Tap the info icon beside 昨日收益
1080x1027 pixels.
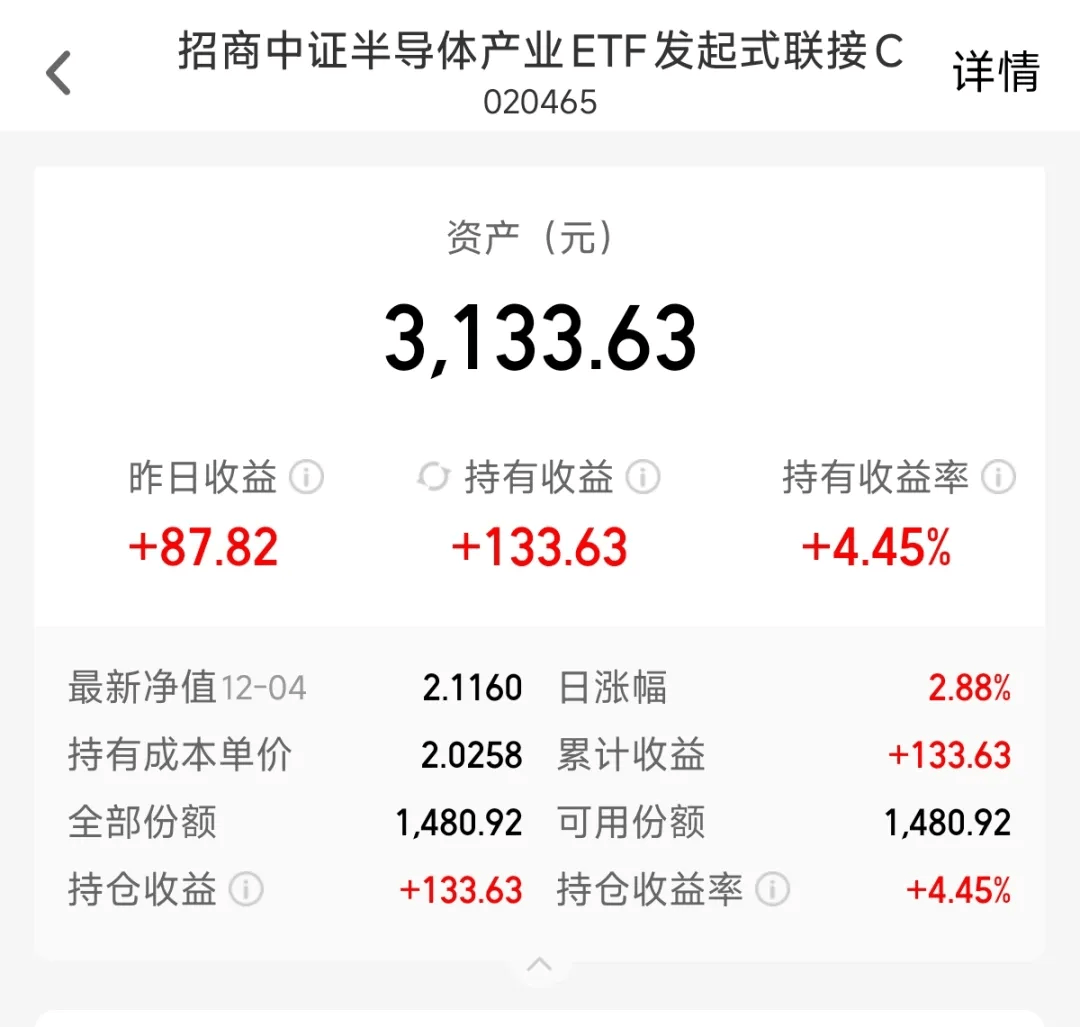pyautogui.click(x=306, y=478)
